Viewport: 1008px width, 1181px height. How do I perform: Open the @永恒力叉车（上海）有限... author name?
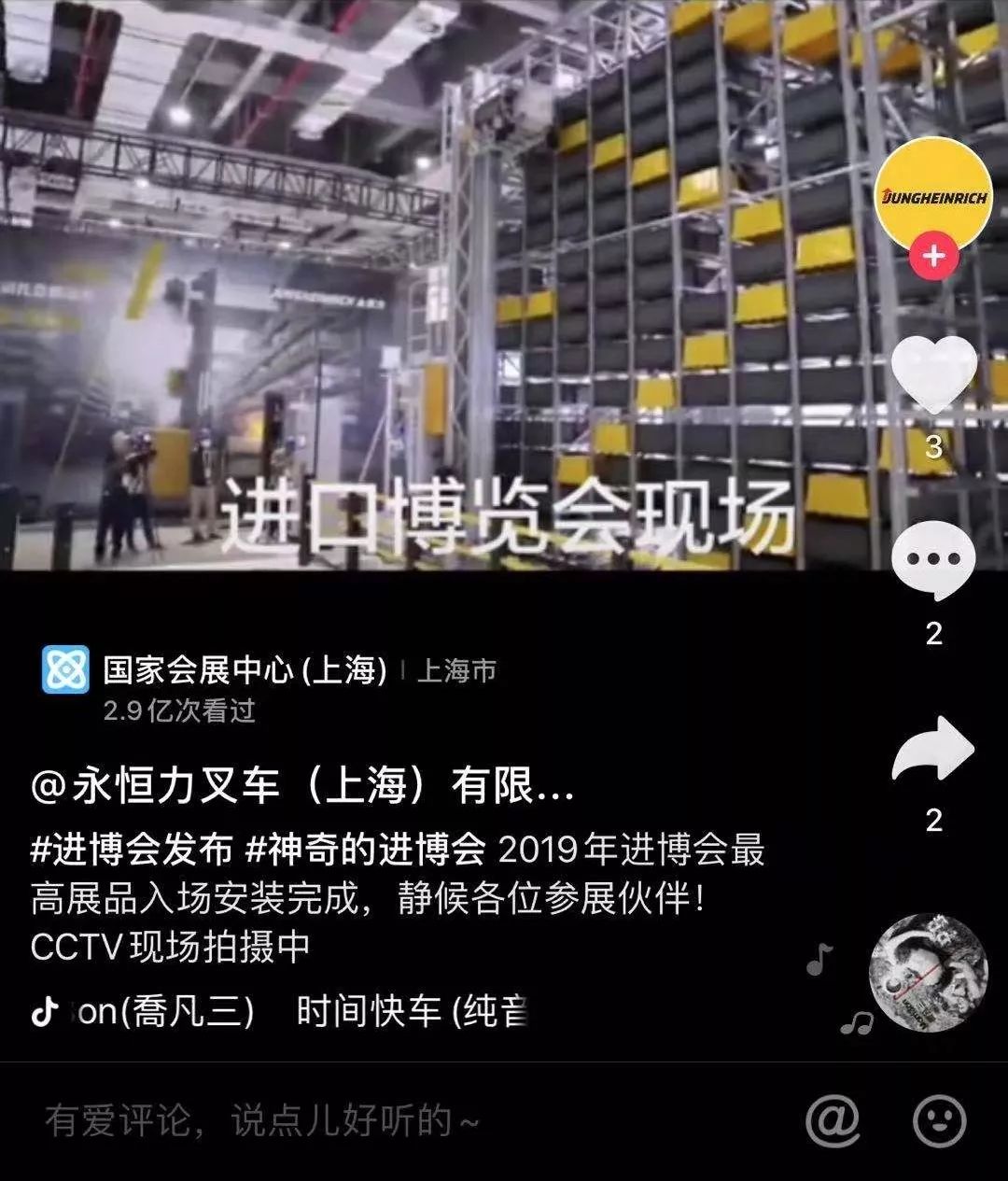(x=302, y=787)
